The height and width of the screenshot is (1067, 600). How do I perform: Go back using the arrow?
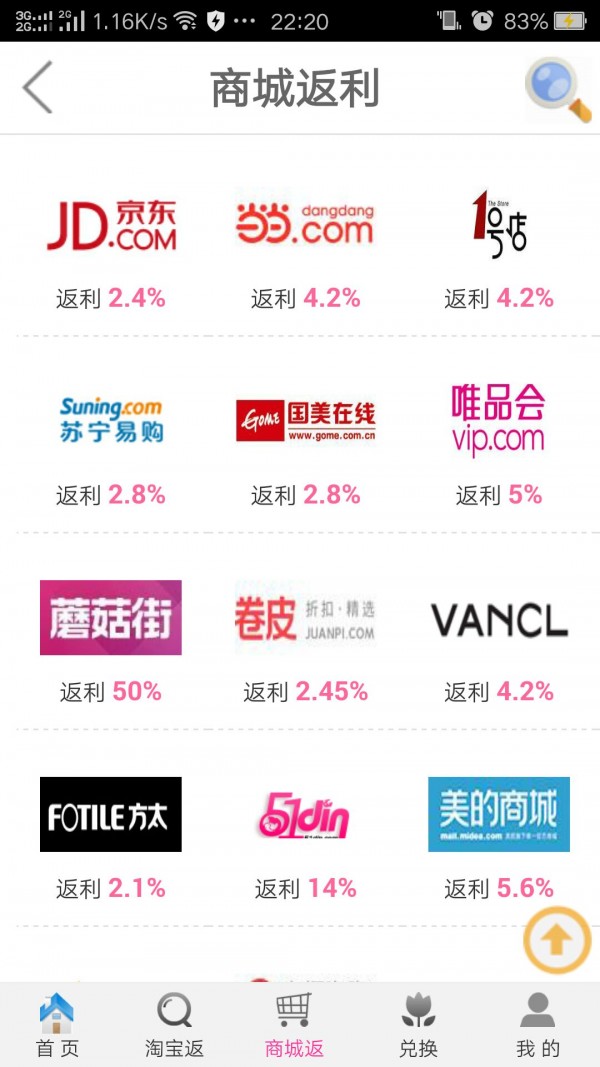click(x=38, y=88)
